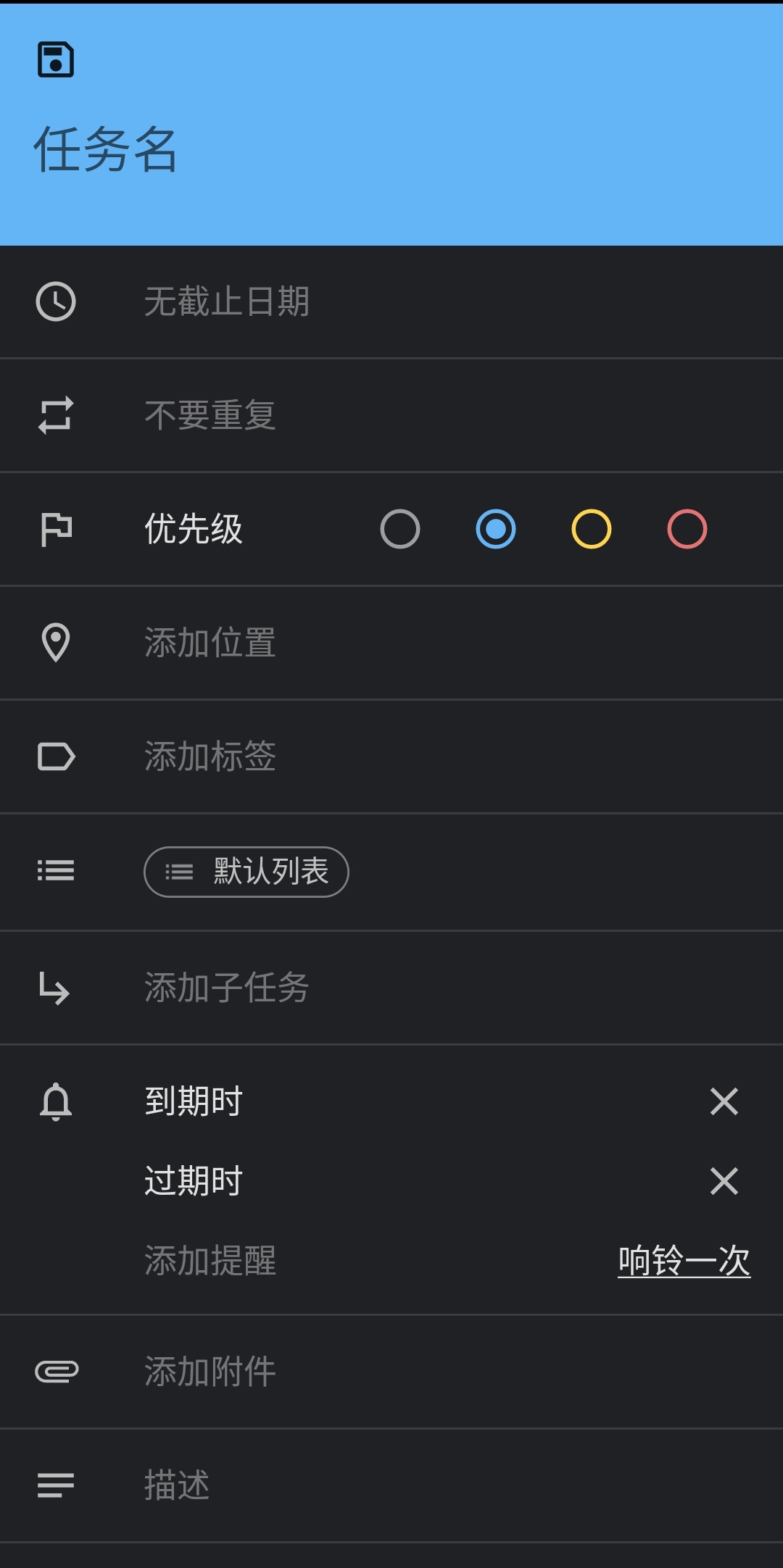Tap the 默认列表 list chip
The height and width of the screenshot is (1568, 783).
pos(246,872)
